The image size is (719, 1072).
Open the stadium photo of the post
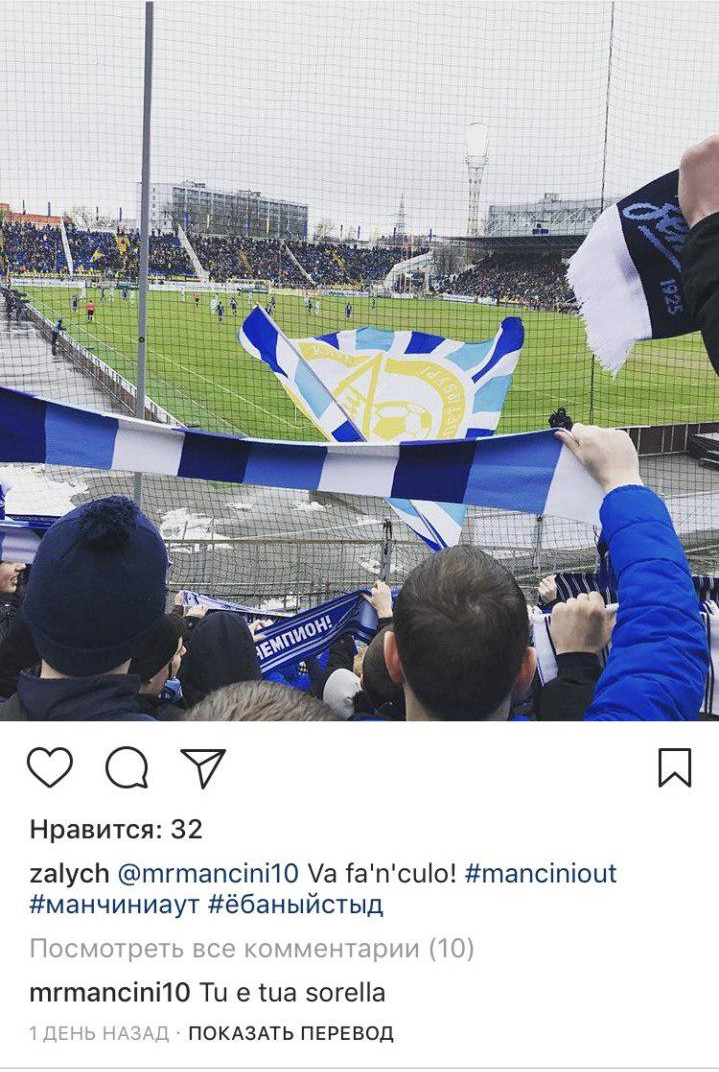(x=359, y=360)
